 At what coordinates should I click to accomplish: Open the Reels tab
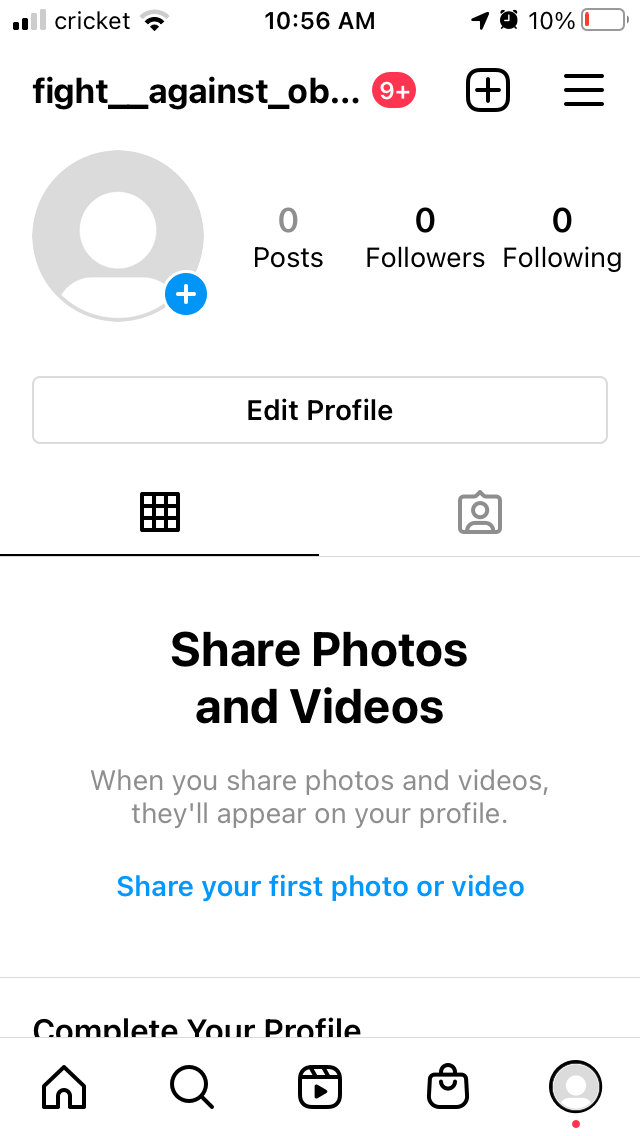tap(320, 1086)
